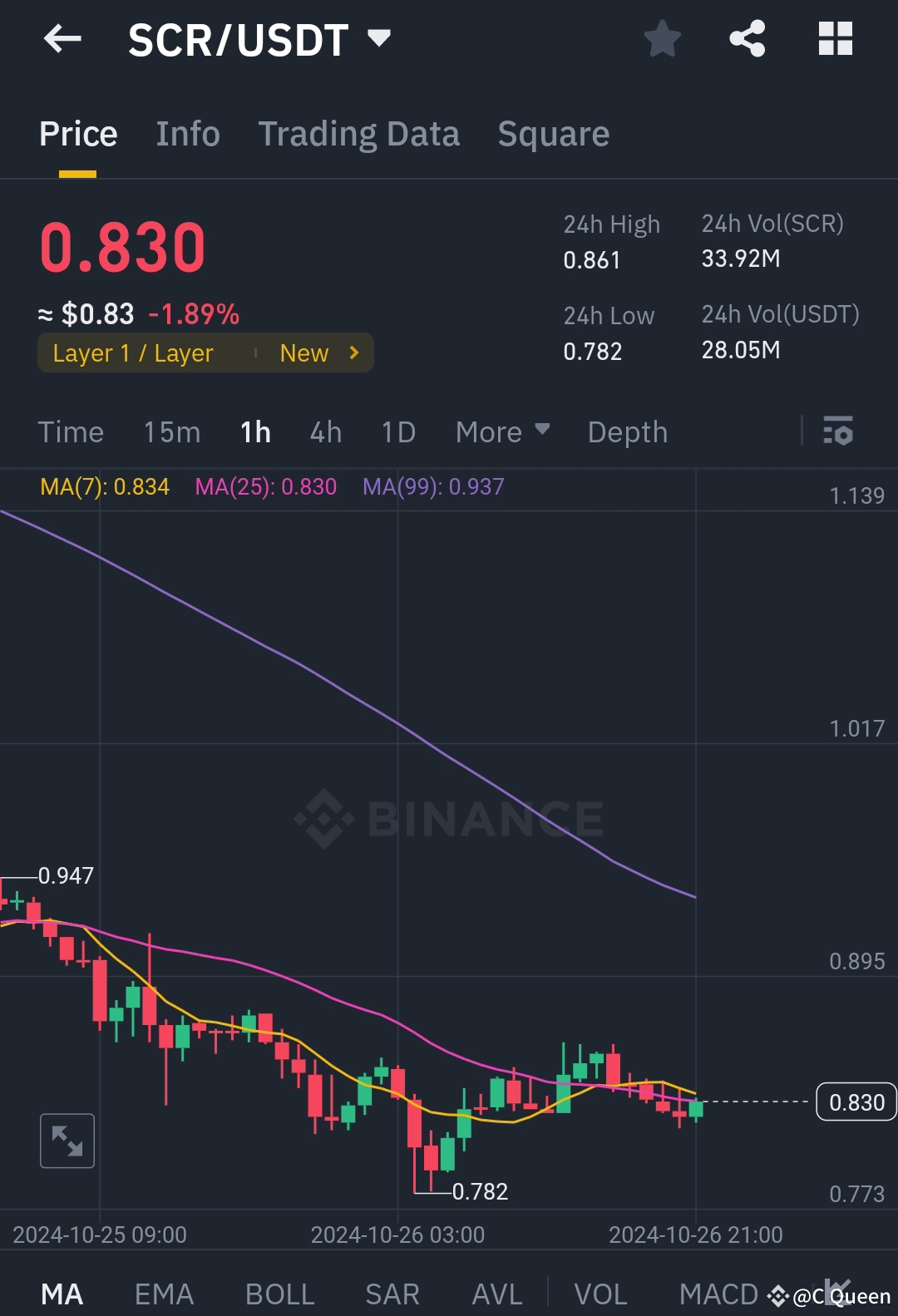Share the chart using share icon

(x=747, y=38)
